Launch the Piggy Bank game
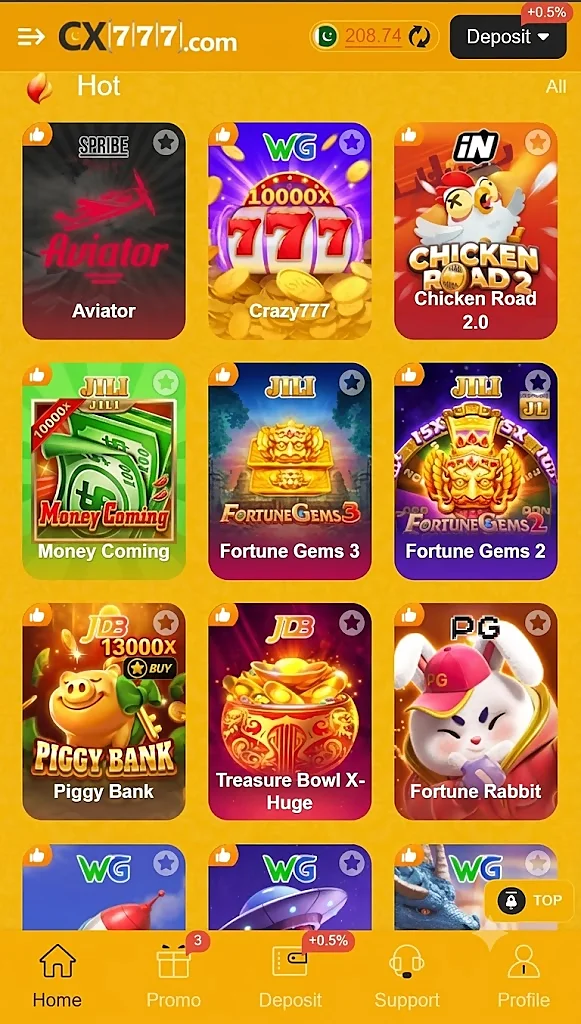 (x=104, y=711)
